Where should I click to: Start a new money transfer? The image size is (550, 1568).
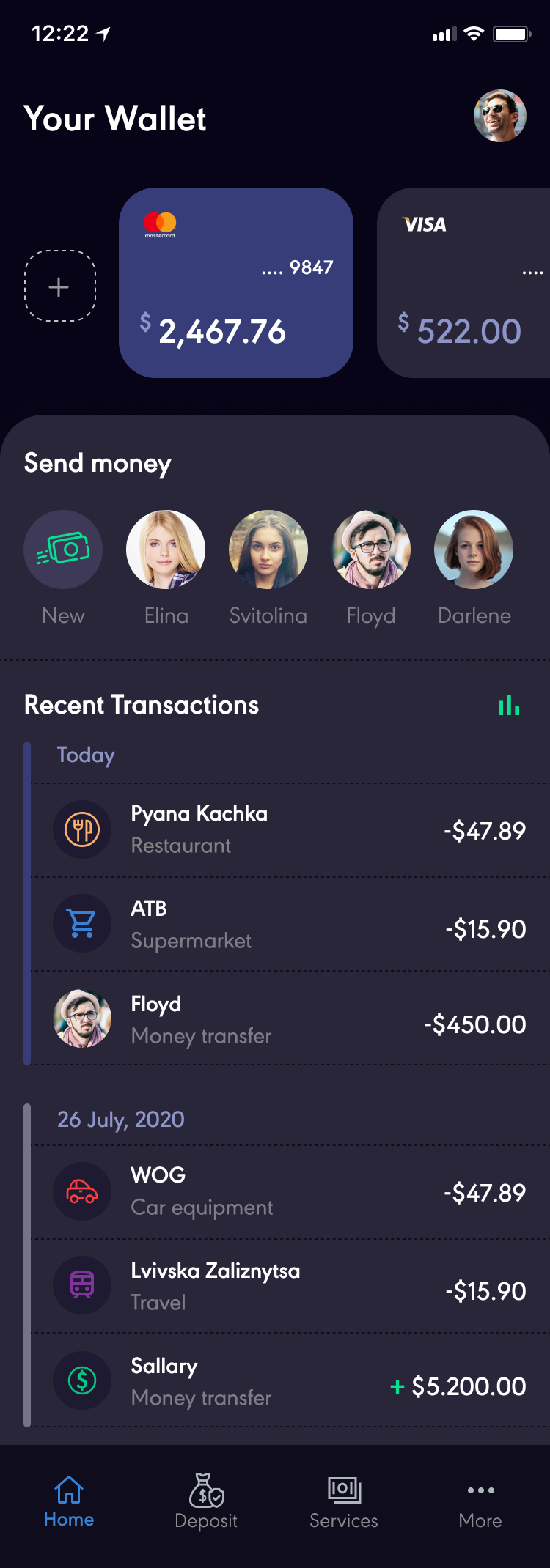point(63,550)
